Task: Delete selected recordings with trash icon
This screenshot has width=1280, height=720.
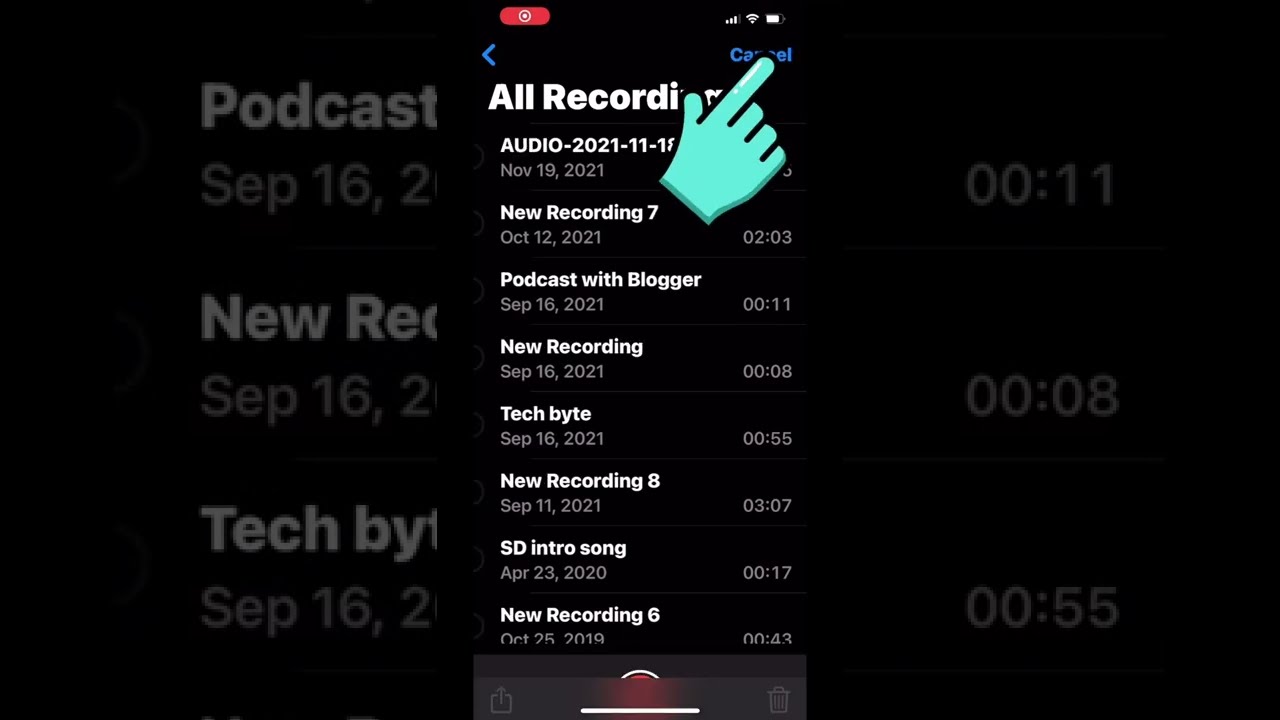Action: [x=778, y=700]
